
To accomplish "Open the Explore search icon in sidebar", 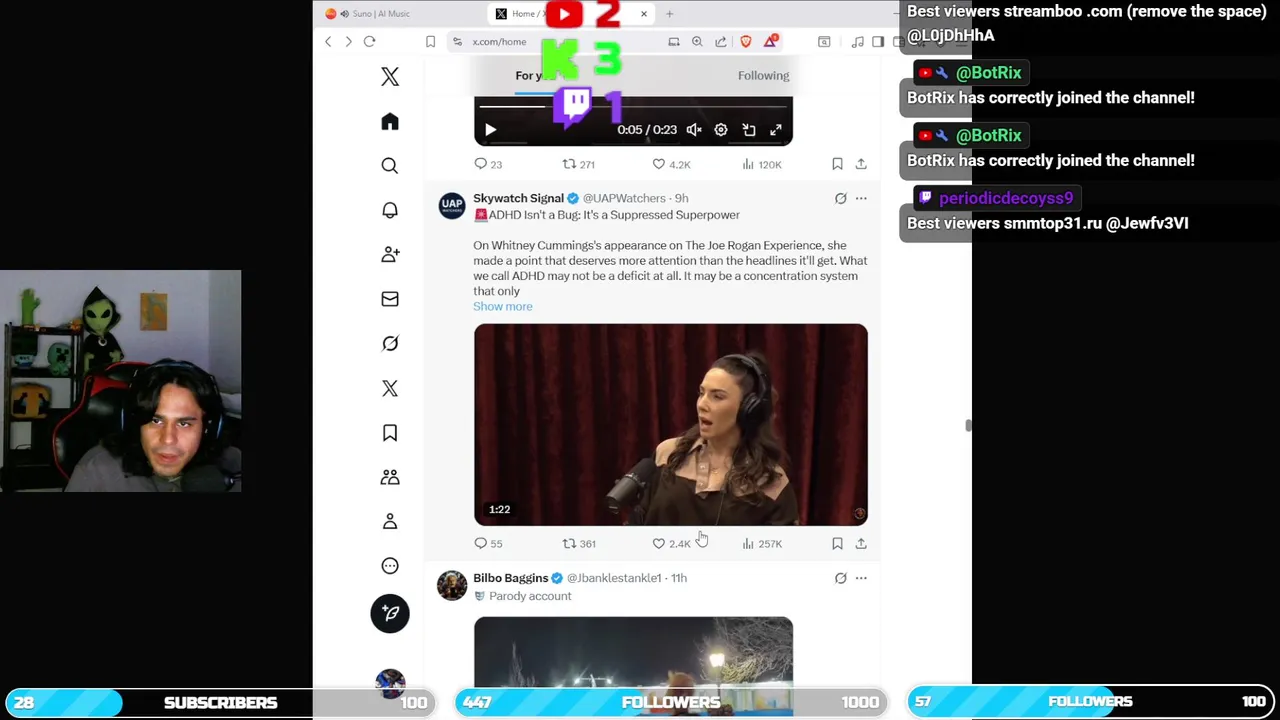I will click(390, 166).
